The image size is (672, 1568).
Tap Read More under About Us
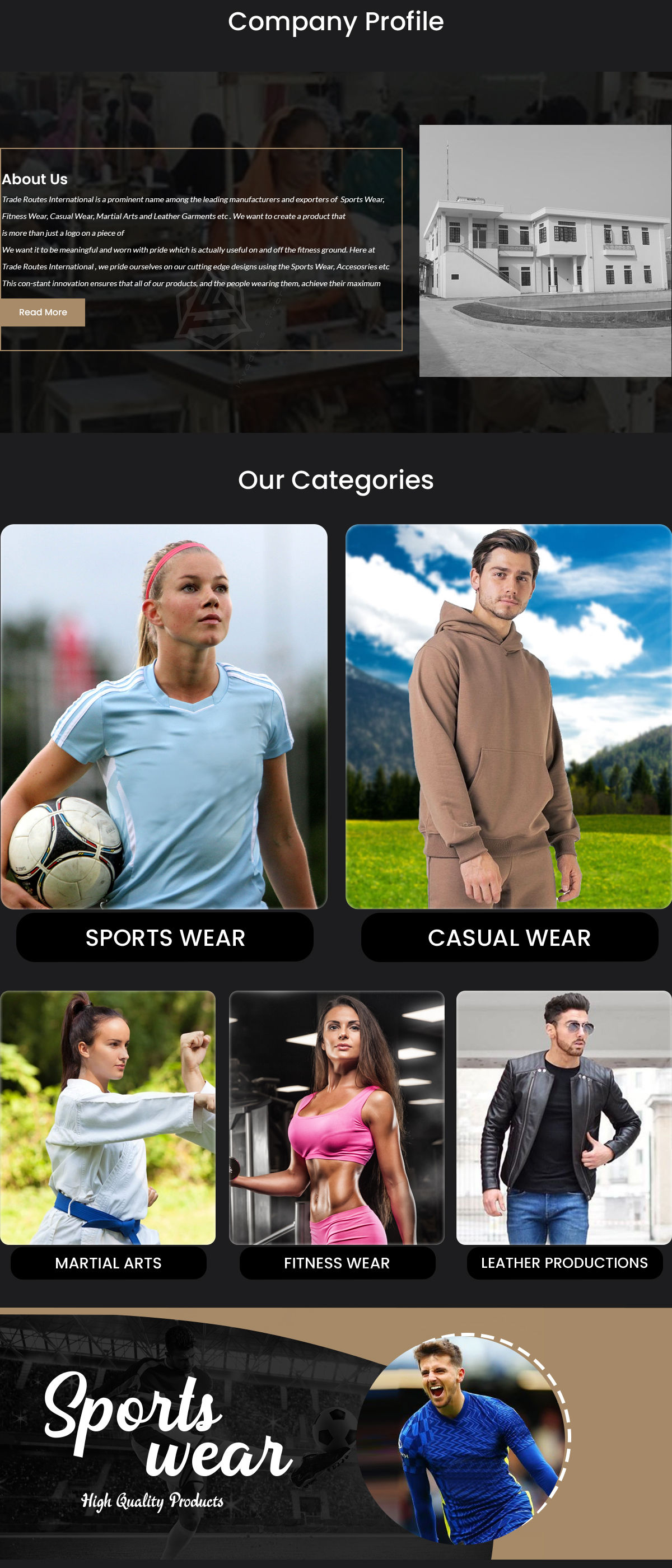point(43,312)
